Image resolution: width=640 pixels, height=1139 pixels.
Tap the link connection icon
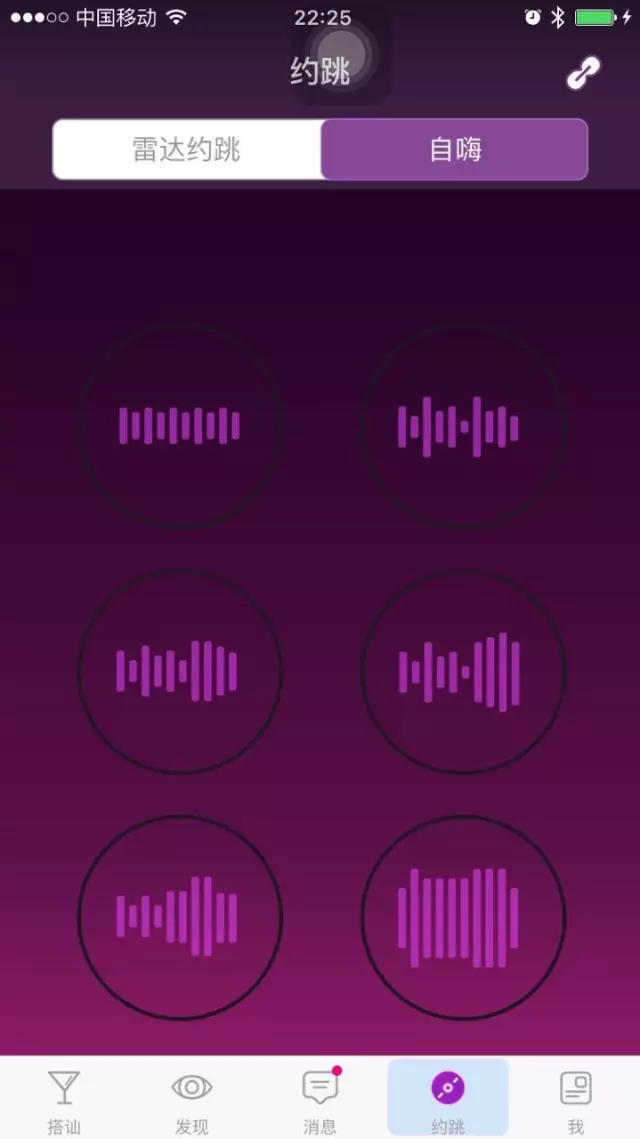582,73
